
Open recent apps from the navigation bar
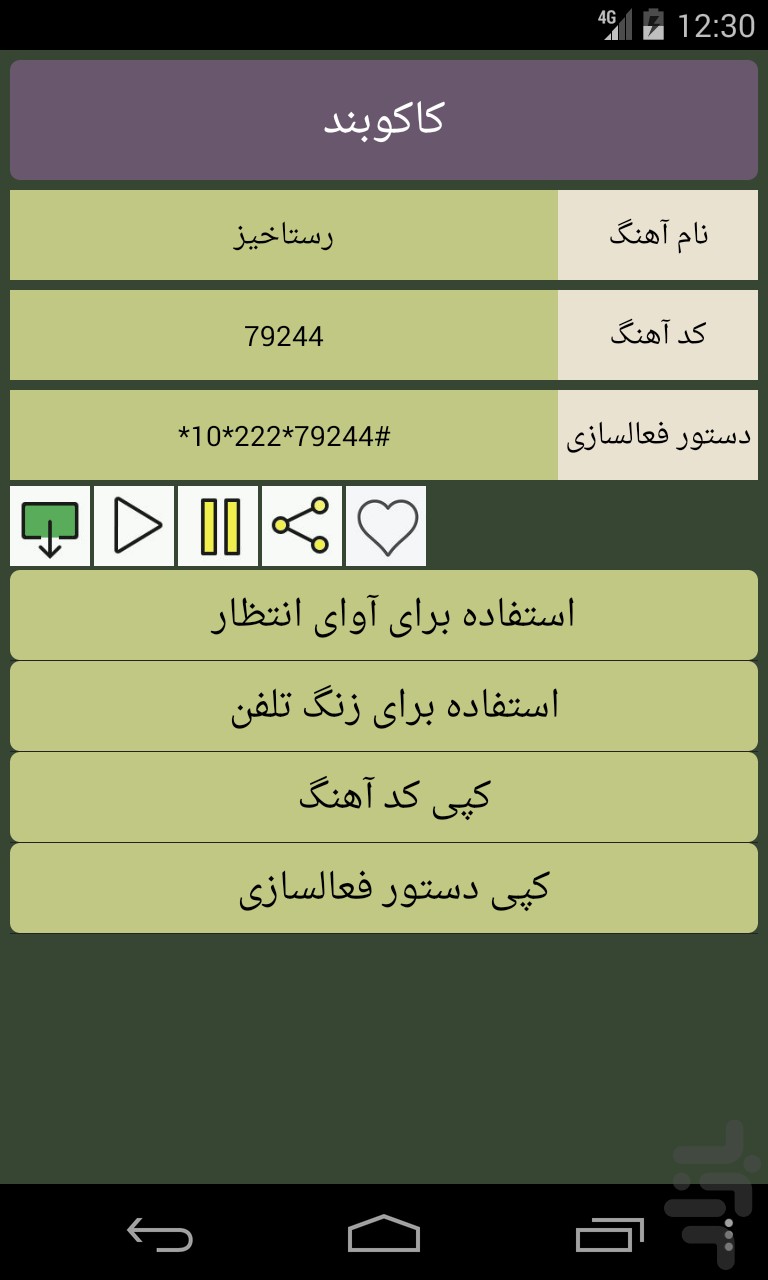point(610,1234)
